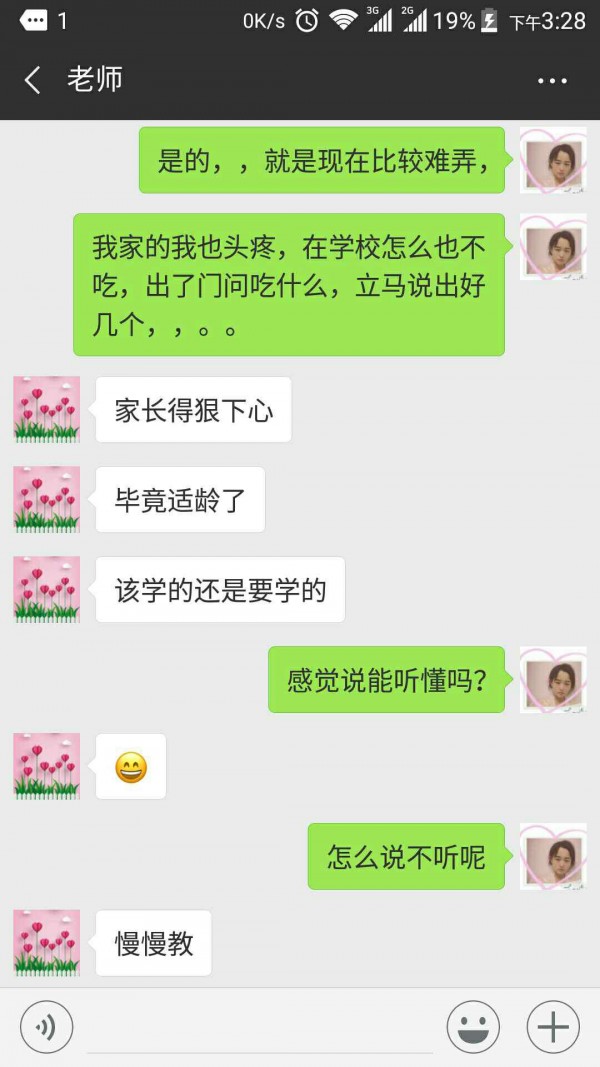Open profile picture next to 该学的还是要学的
The image size is (600, 1067).
[47, 589]
